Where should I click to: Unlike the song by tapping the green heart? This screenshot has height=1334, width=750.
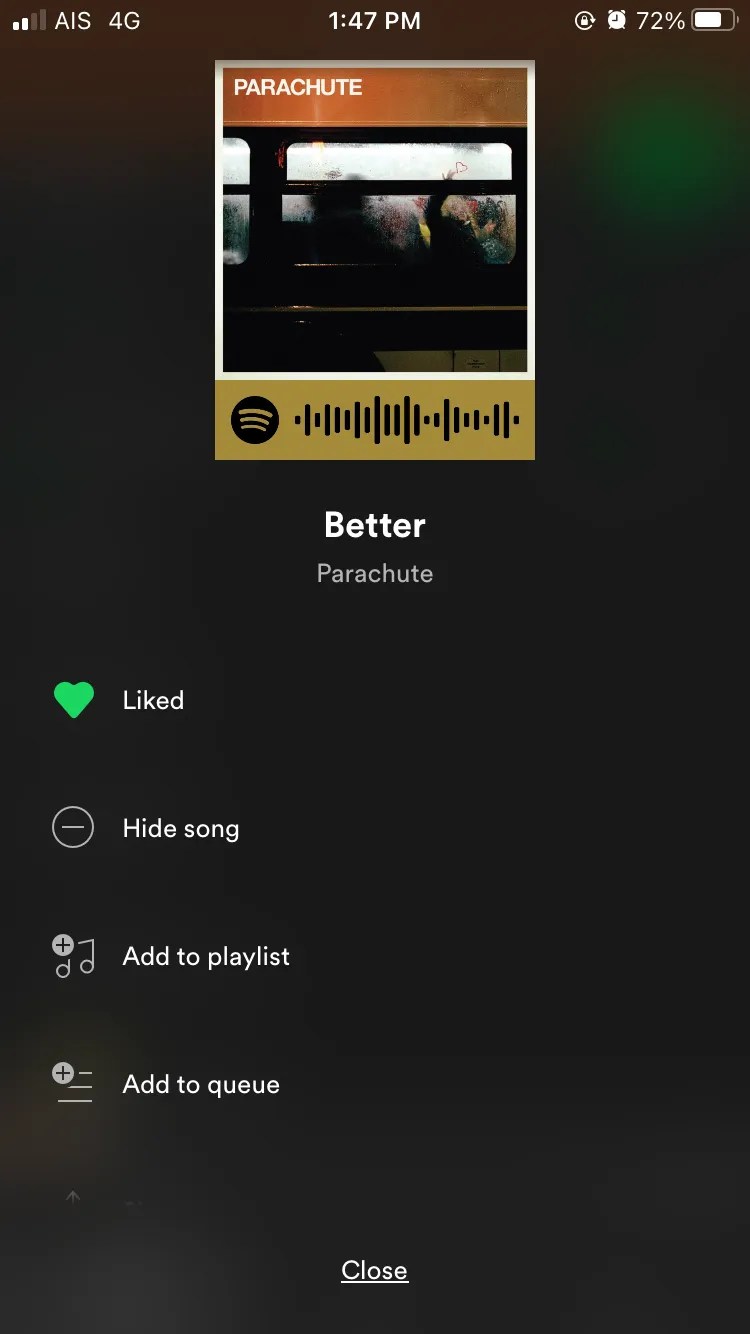tap(73, 699)
